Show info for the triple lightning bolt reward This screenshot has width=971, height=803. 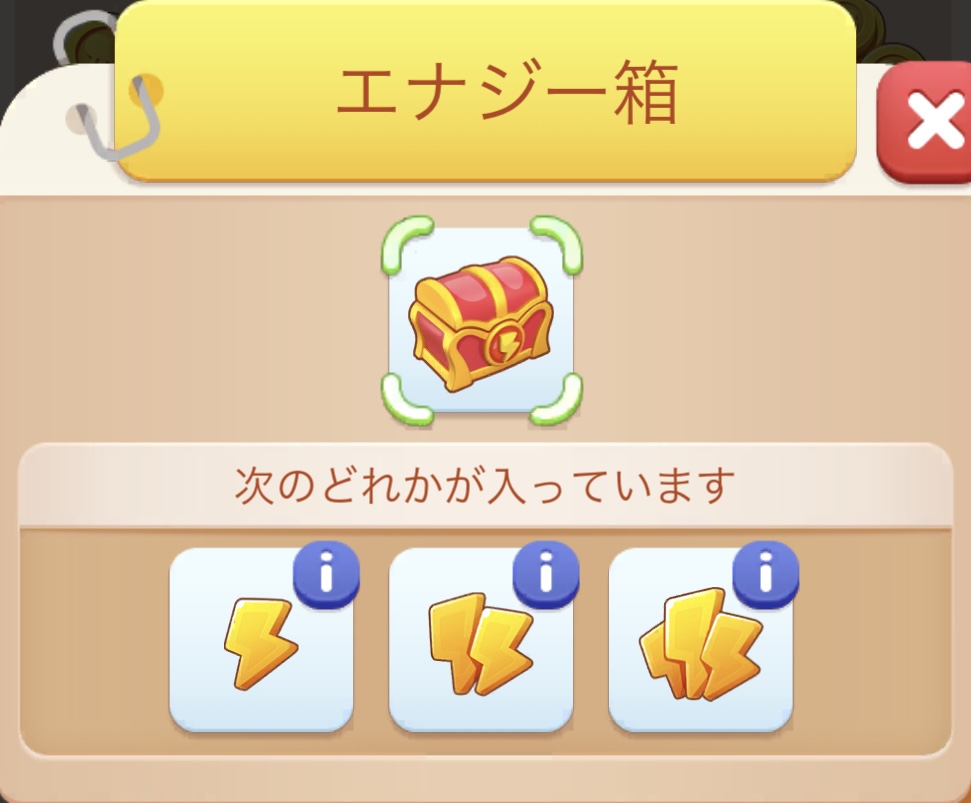click(x=766, y=574)
